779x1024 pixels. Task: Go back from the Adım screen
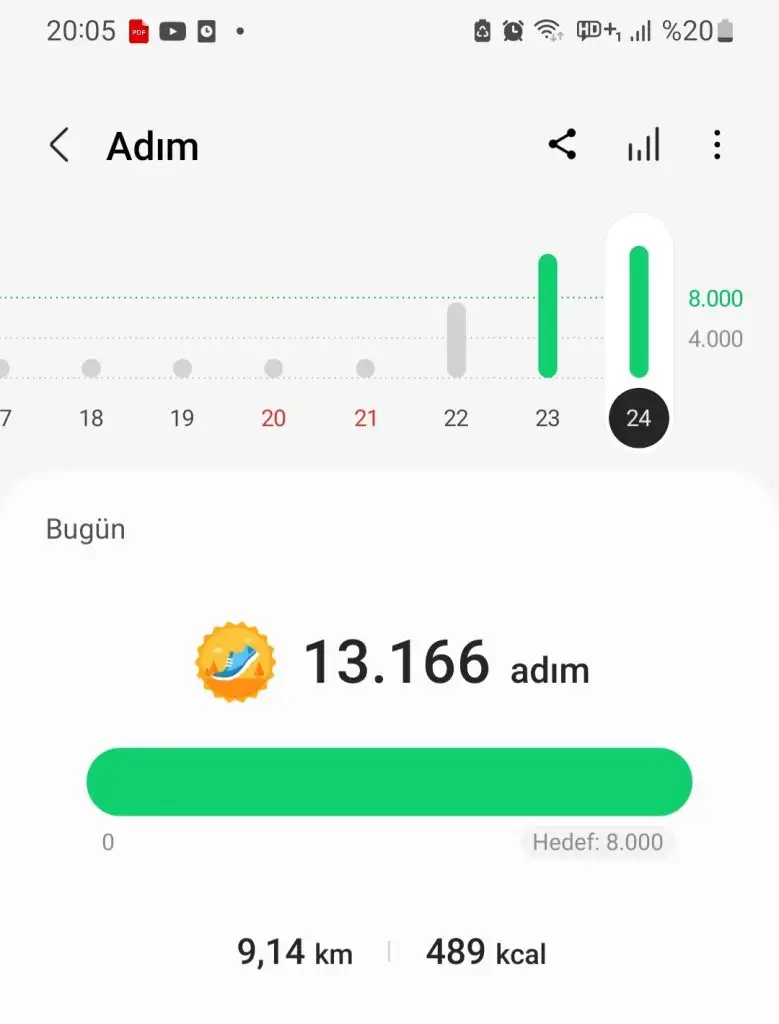coord(59,146)
